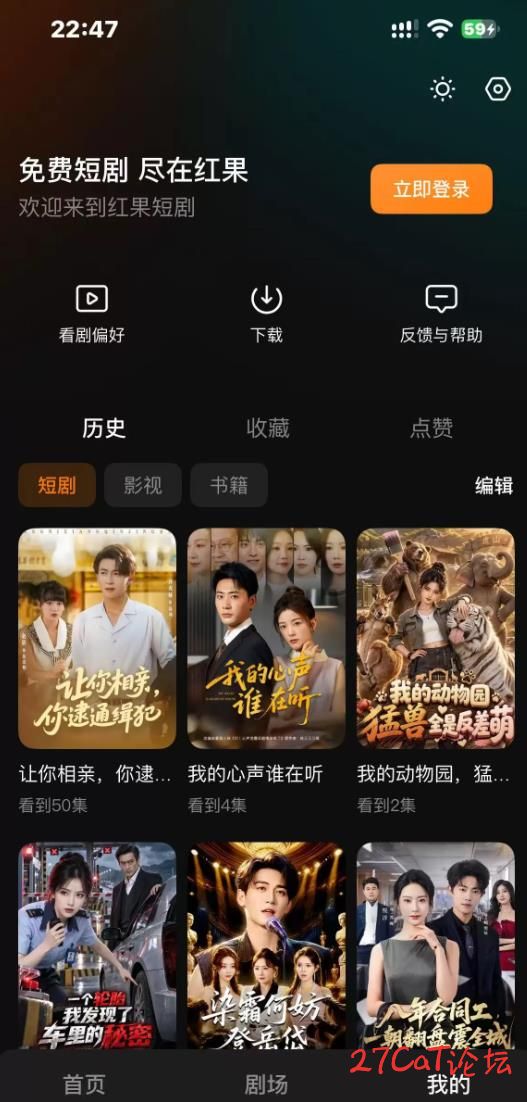Select the 书籍 filter chip
The width and height of the screenshot is (527, 1102).
tap(229, 485)
